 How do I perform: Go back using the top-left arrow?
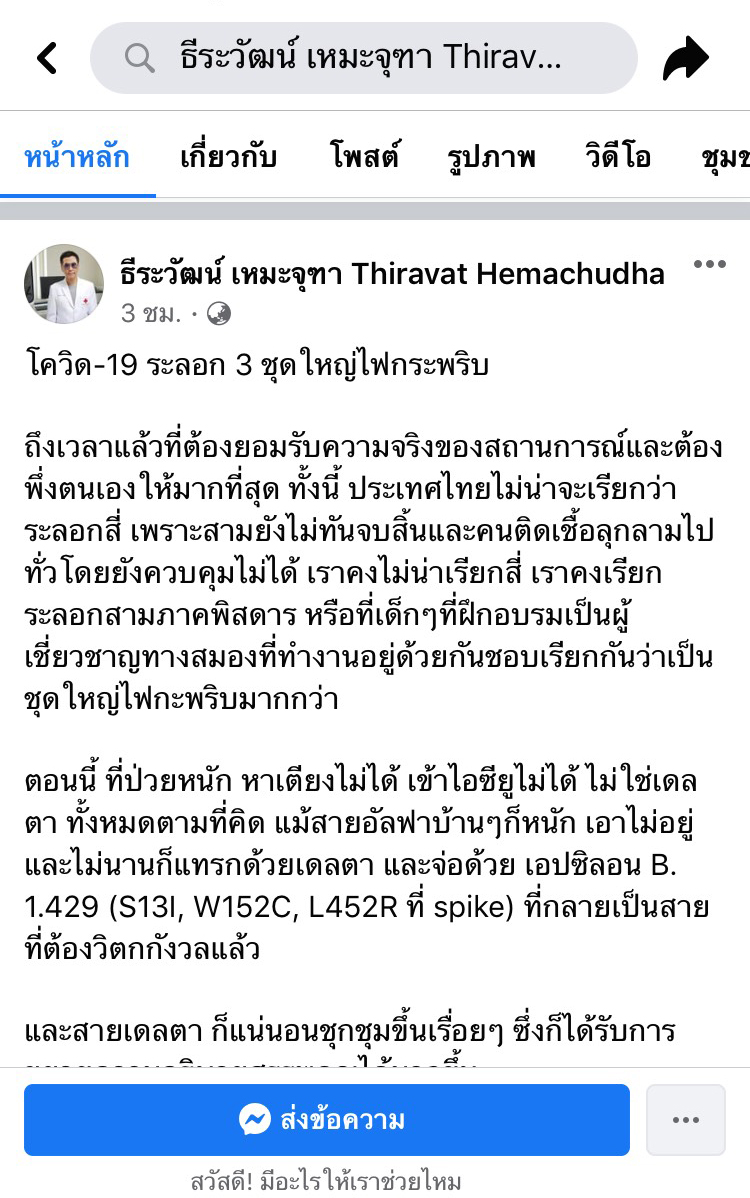47,58
